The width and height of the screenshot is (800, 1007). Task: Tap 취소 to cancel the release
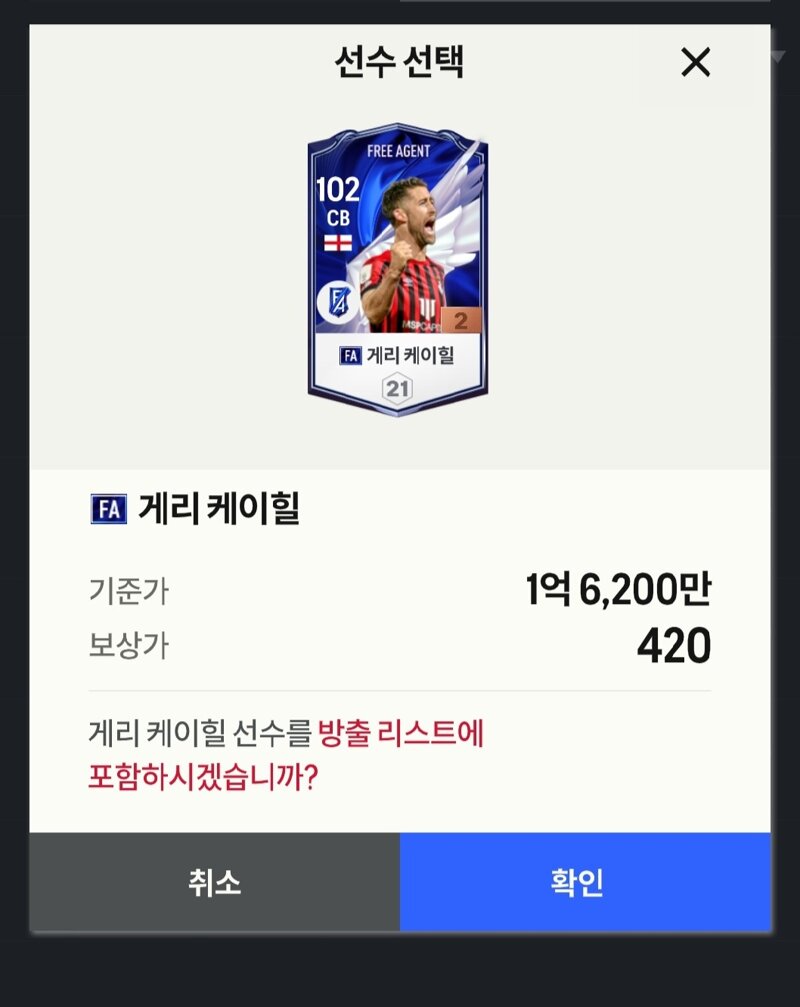click(x=214, y=882)
